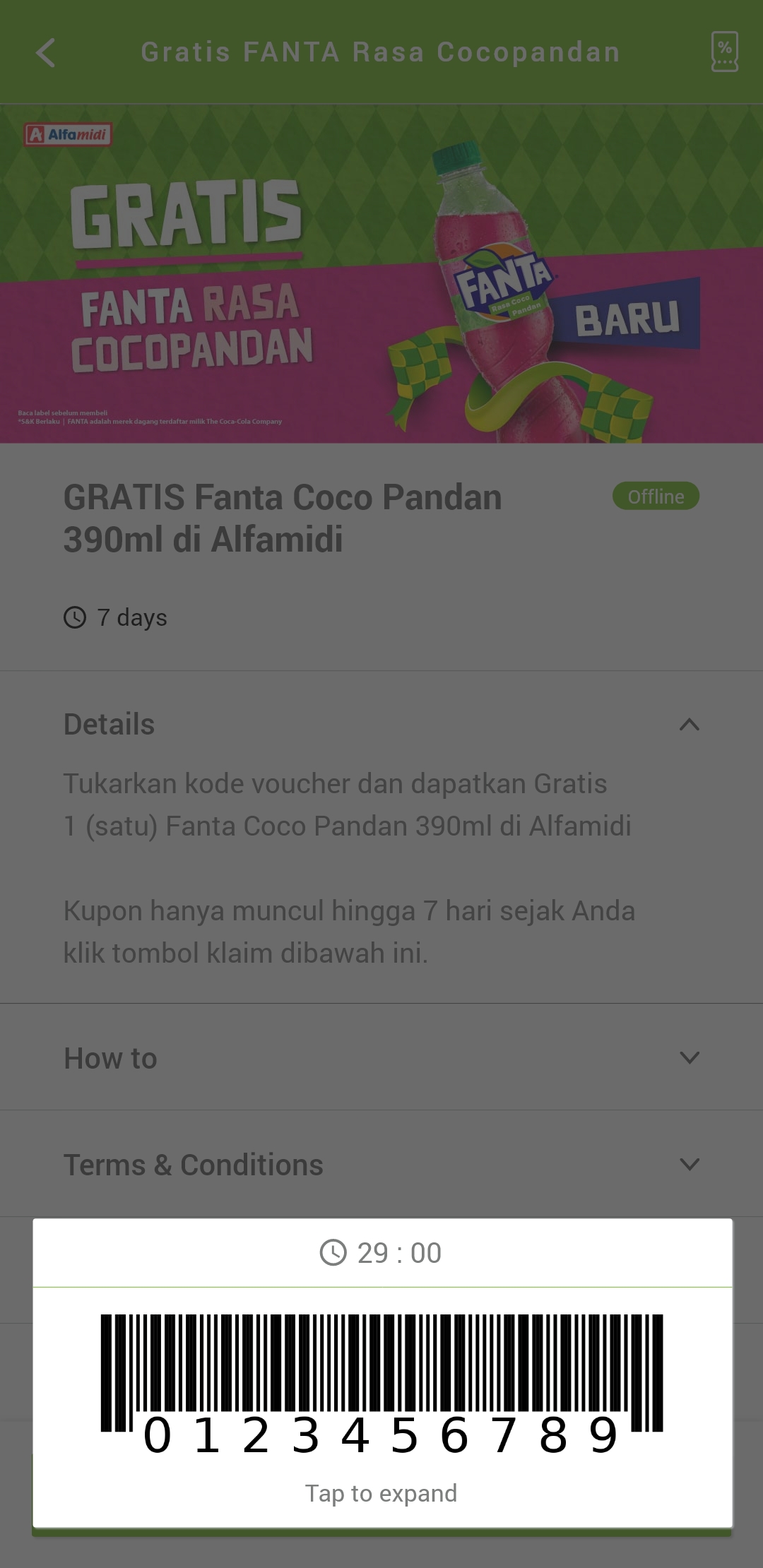Open the voucher coupon icon in header
The width and height of the screenshot is (763, 1568).
pyautogui.click(x=724, y=52)
